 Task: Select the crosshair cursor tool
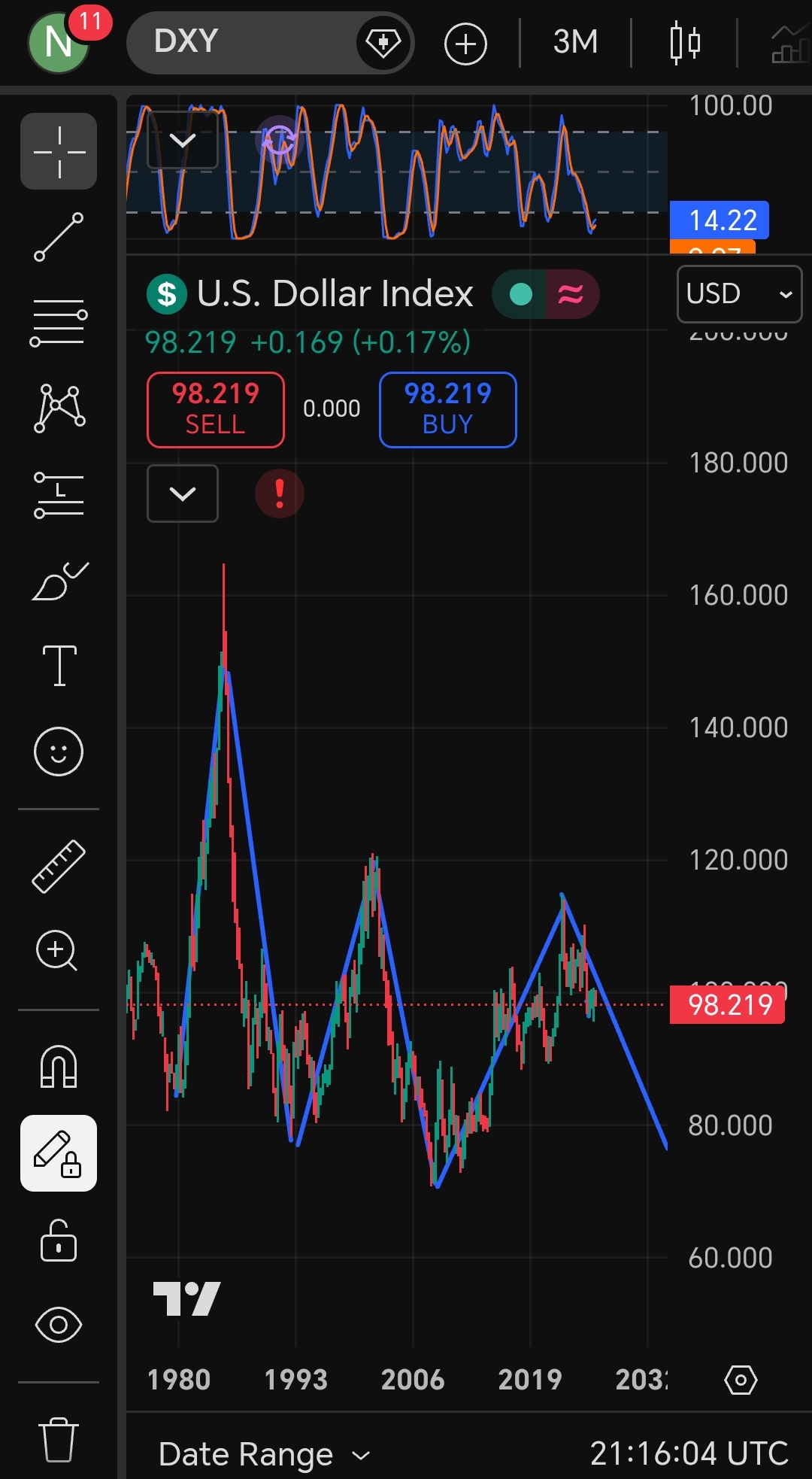[59, 152]
